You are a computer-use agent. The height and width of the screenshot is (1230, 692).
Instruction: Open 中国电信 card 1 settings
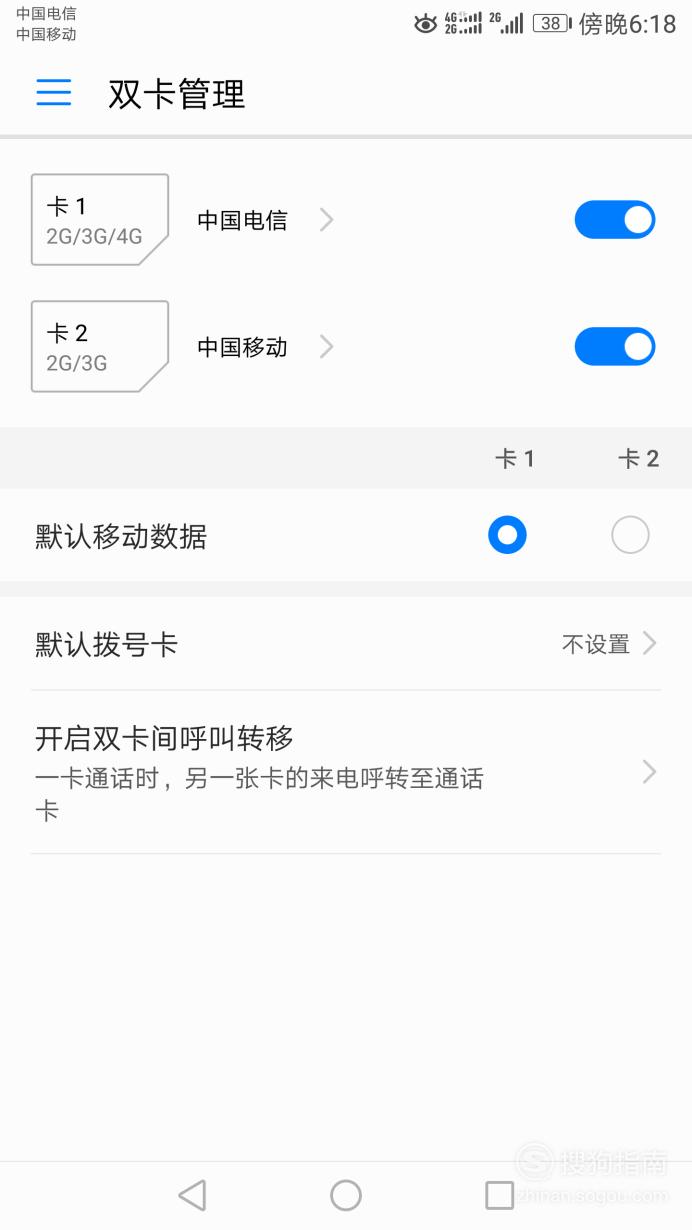pyautogui.click(x=265, y=220)
